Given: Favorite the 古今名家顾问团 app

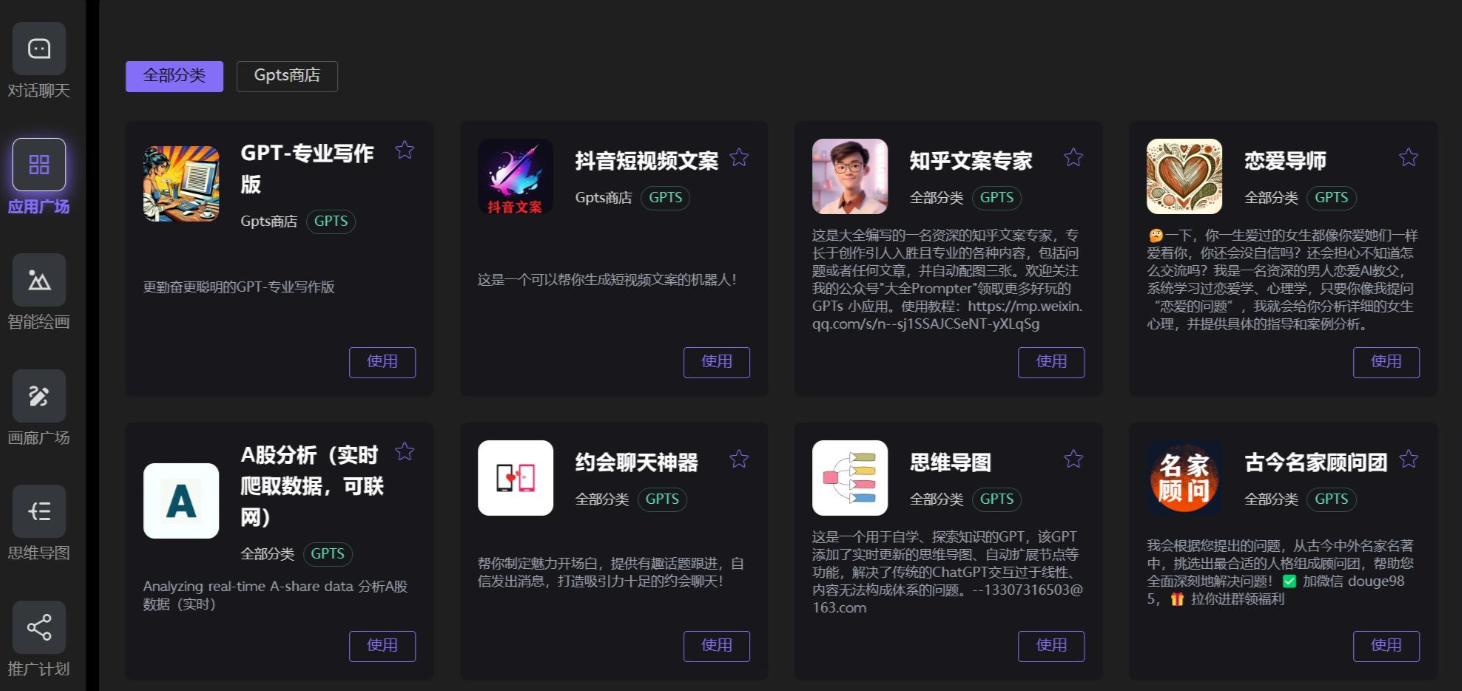Looking at the screenshot, I should [1408, 459].
